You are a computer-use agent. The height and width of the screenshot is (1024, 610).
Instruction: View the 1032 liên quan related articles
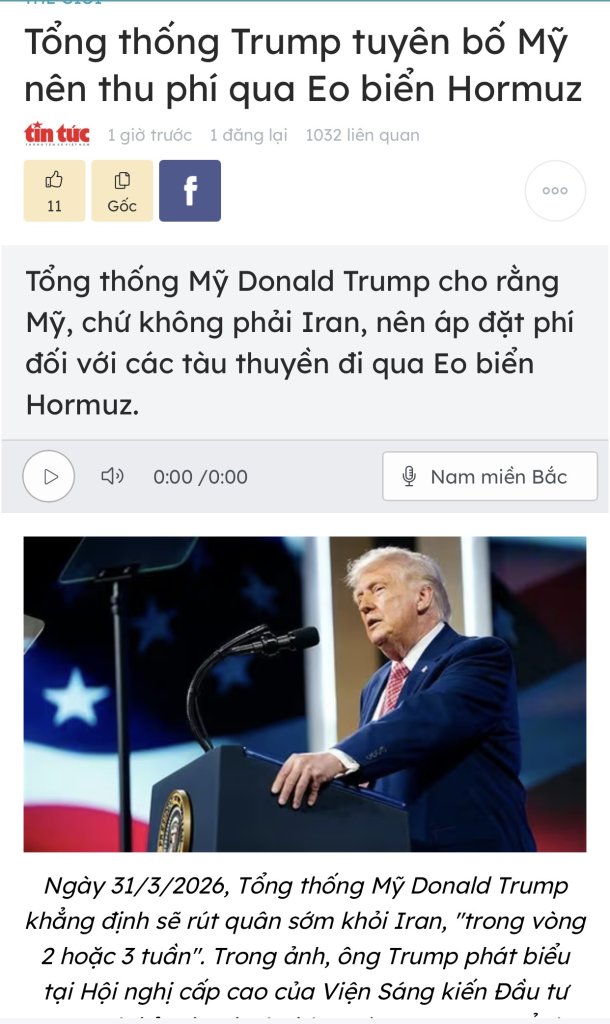[362, 135]
